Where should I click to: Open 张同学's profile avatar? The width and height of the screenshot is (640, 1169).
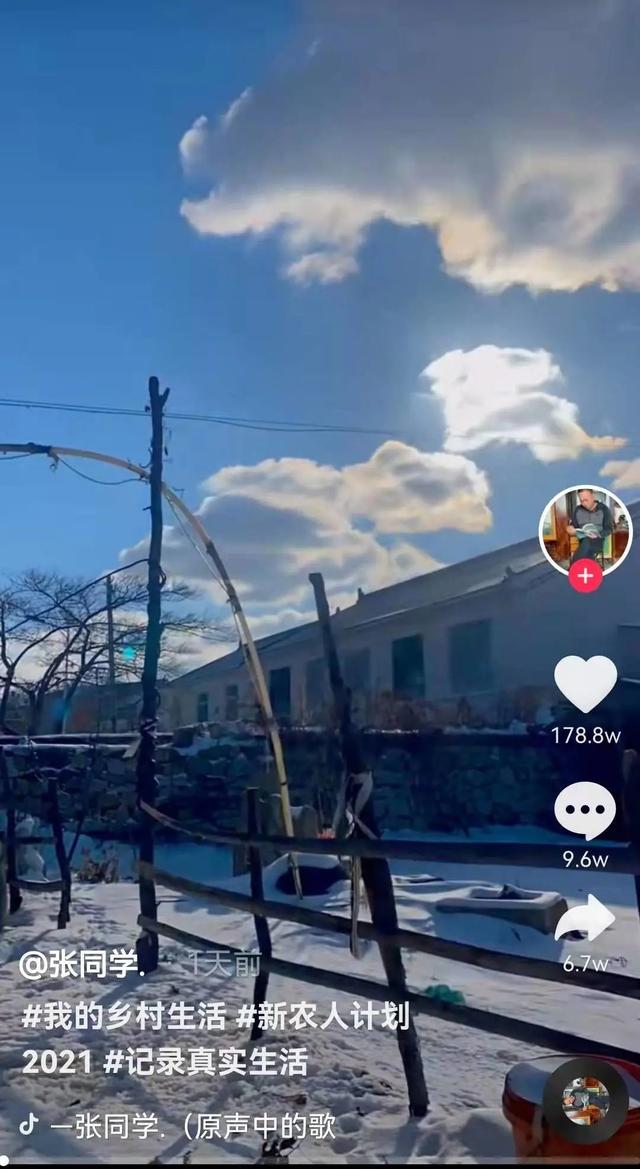(585, 527)
